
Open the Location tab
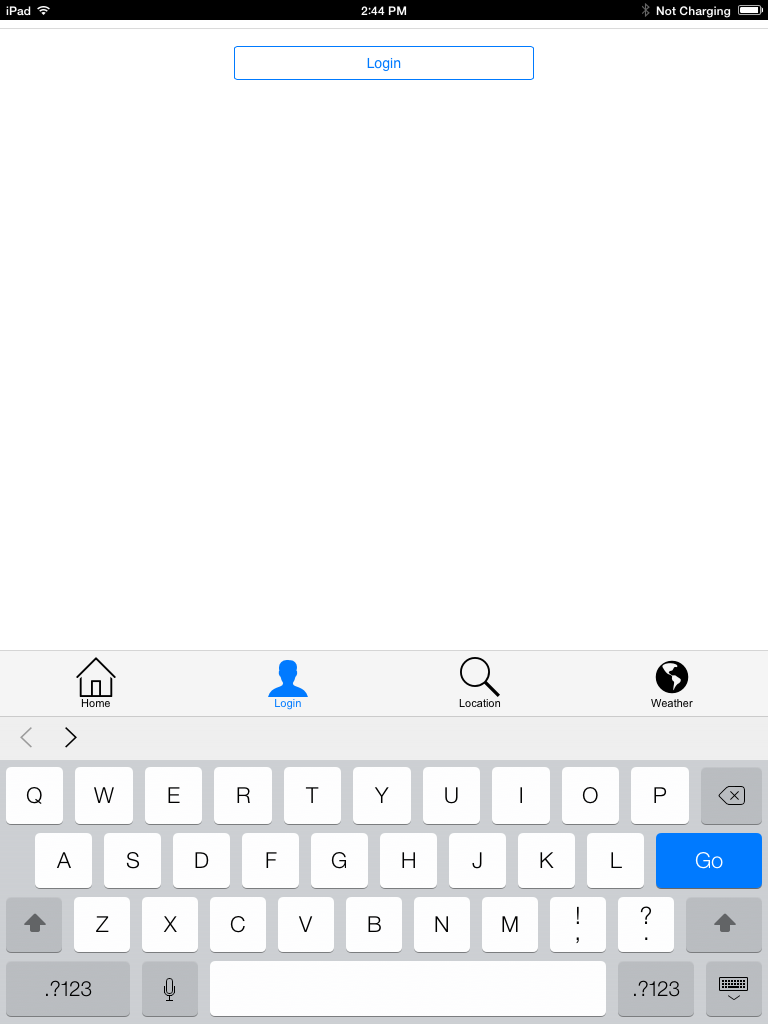(x=480, y=683)
